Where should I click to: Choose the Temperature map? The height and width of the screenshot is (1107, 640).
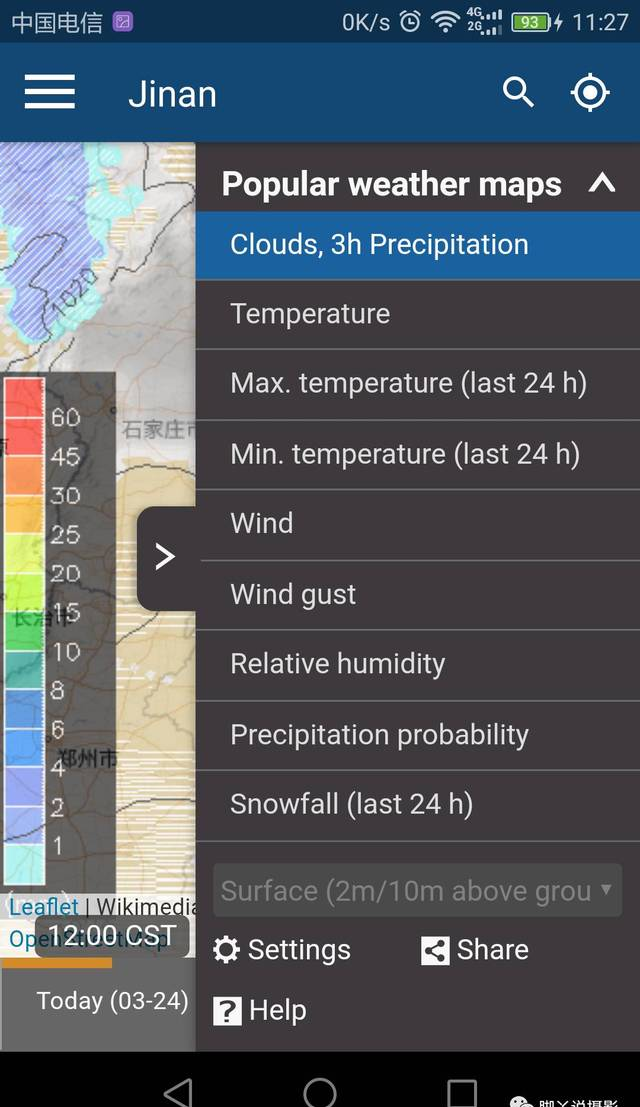coord(418,314)
